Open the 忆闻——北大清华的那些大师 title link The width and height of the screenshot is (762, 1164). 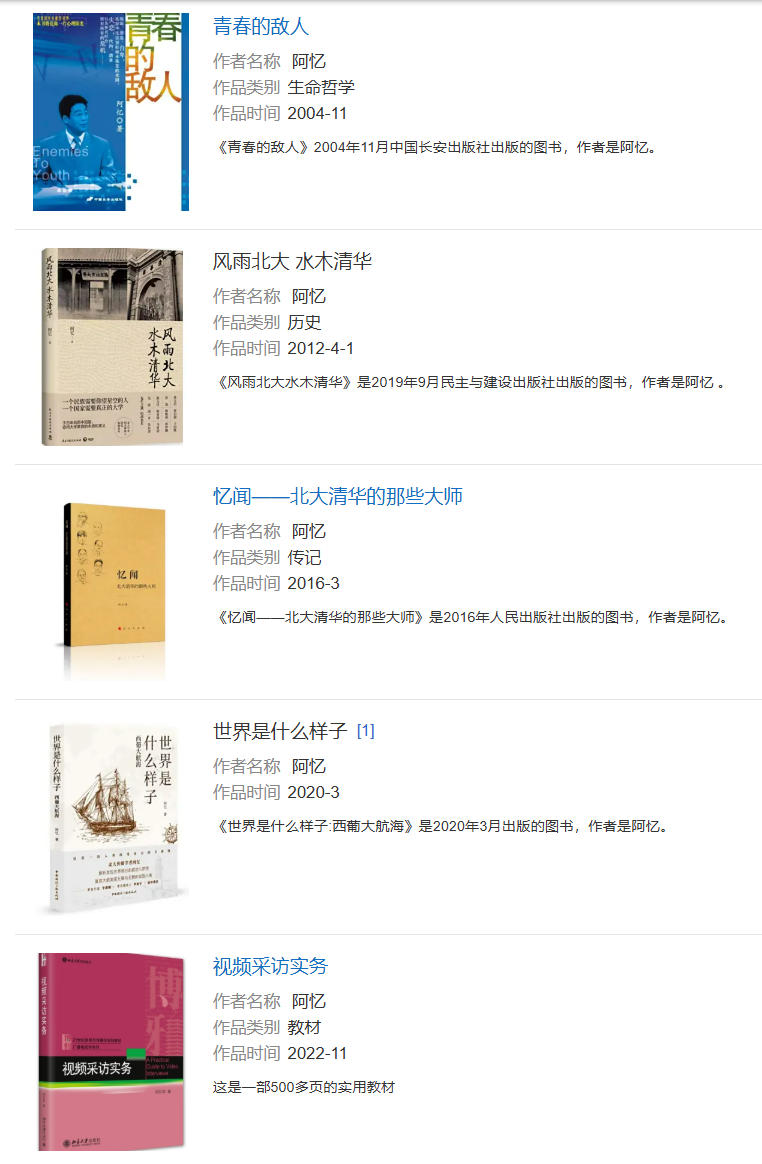click(x=337, y=496)
